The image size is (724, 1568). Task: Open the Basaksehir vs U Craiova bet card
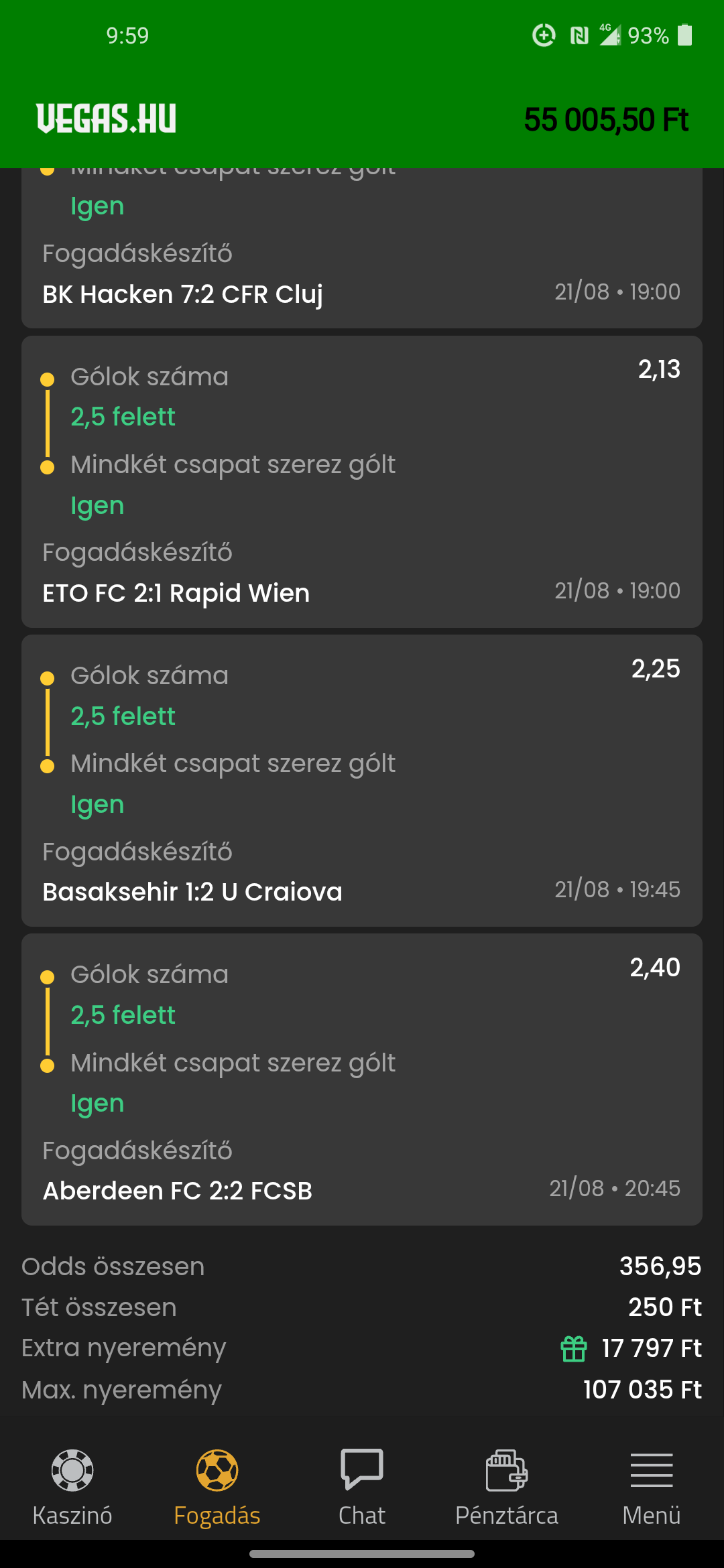362,781
